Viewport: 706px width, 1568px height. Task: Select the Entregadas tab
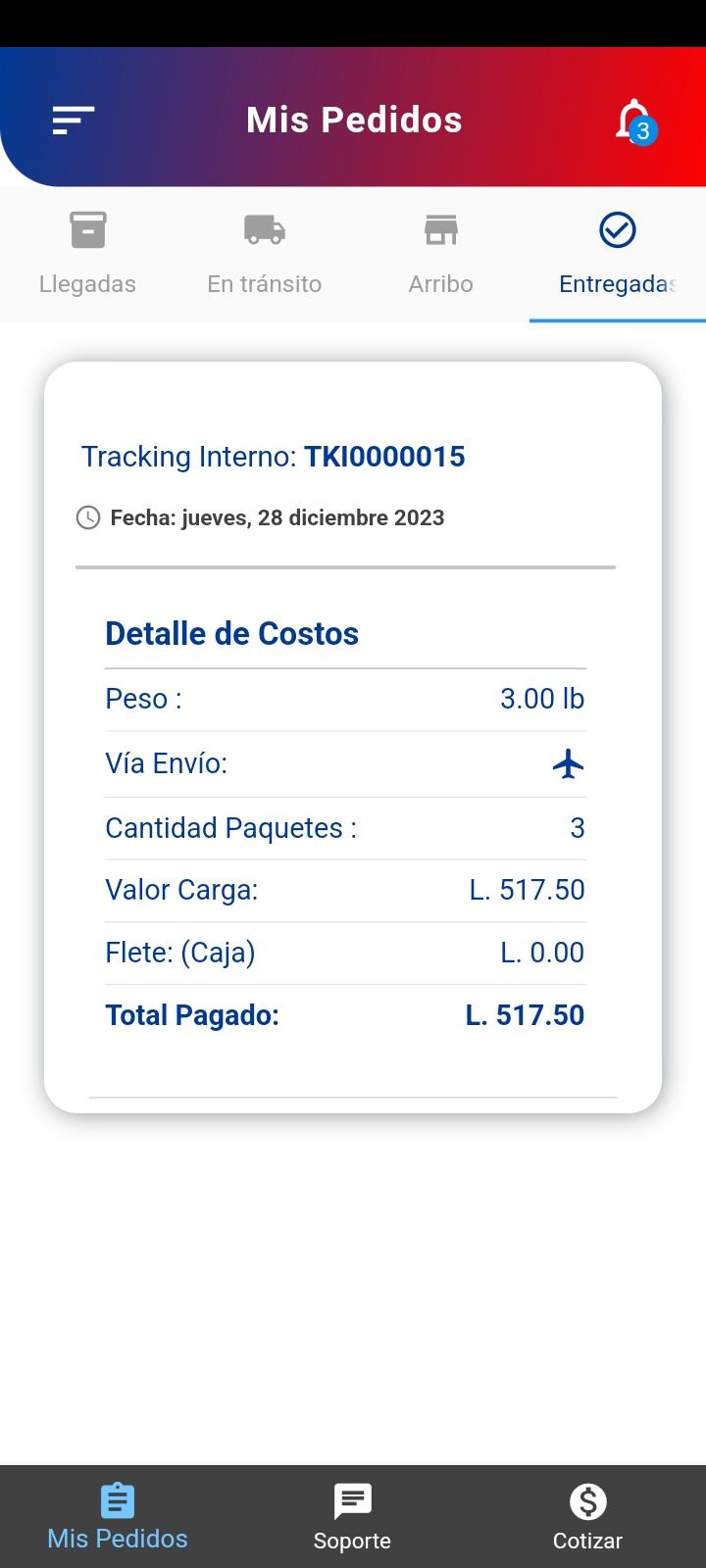[618, 254]
